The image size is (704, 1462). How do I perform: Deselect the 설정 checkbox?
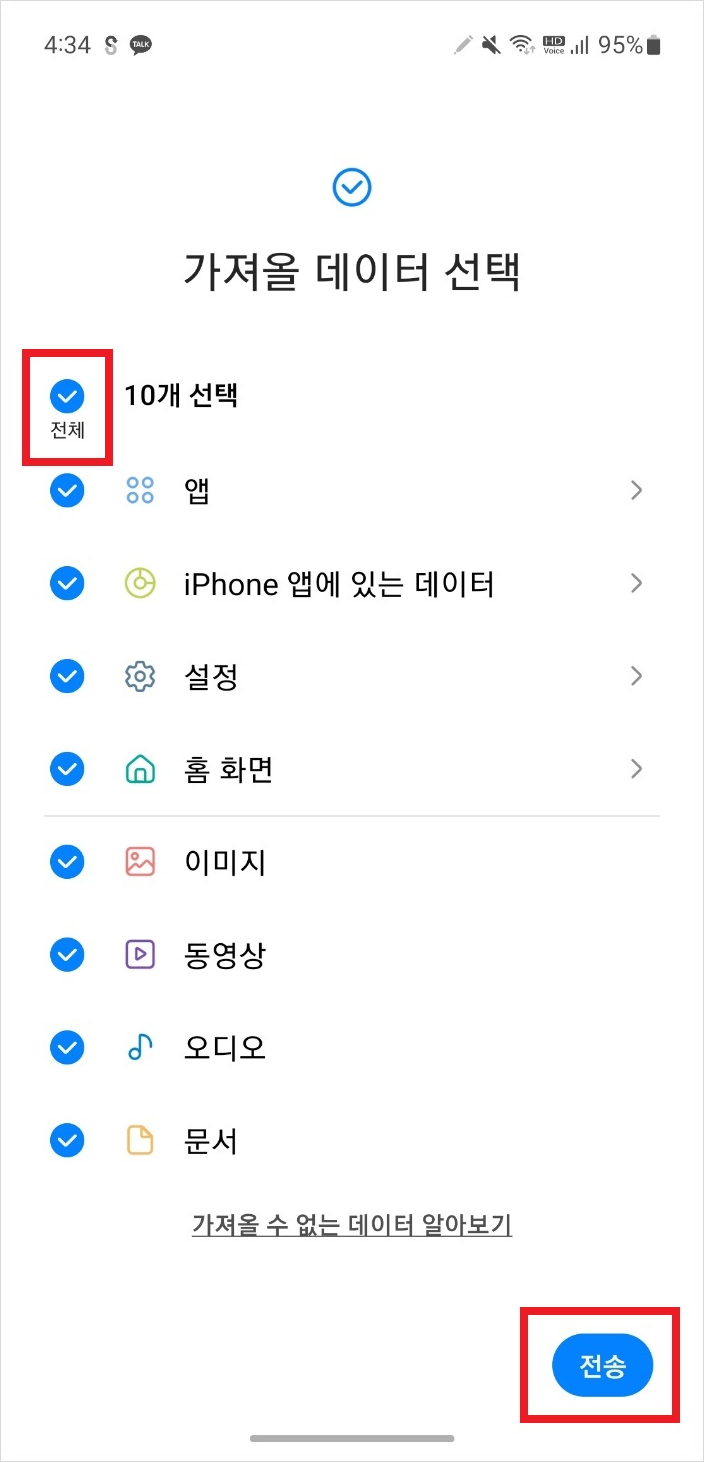67,676
